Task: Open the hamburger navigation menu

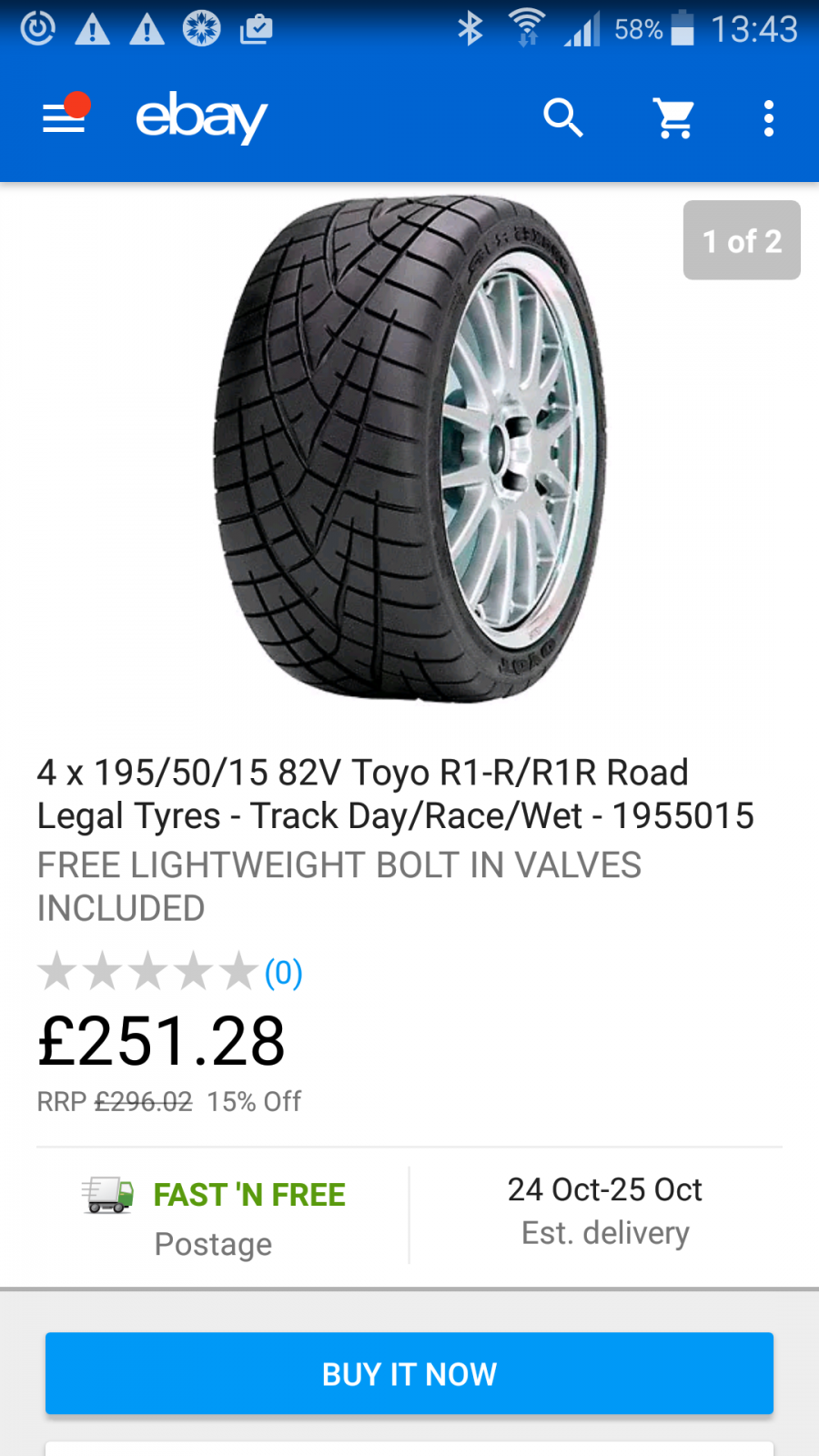Action: pos(64,118)
